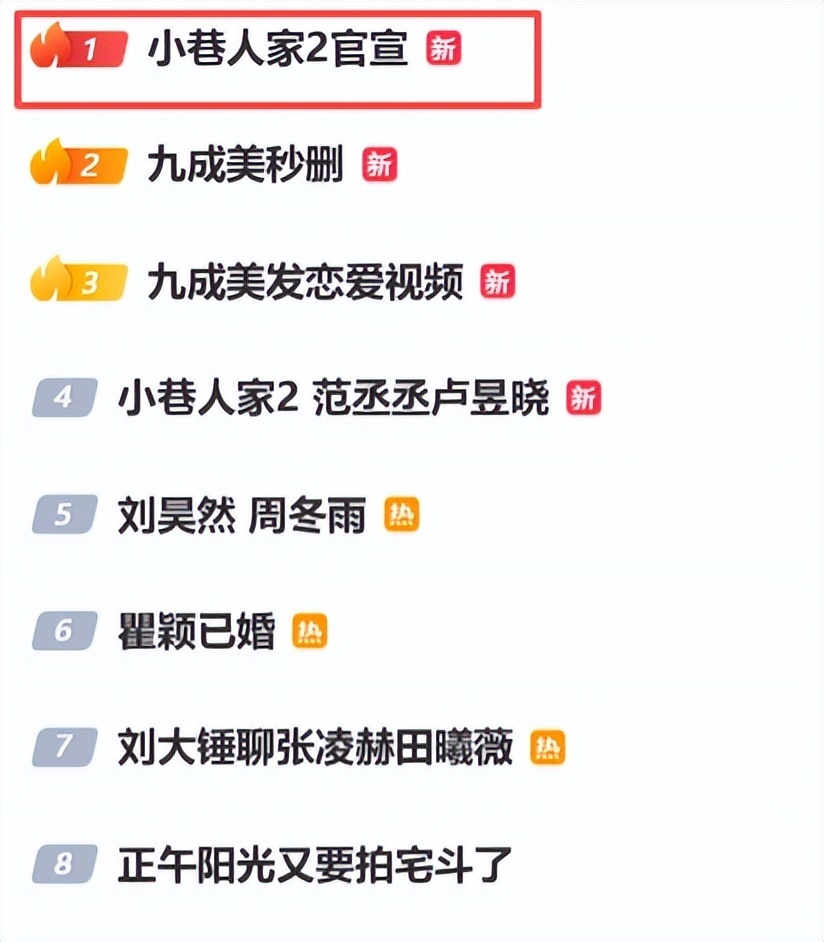Click the 新 badge after 九成美发恋爱视频
Viewport: 824px width, 942px height.
pos(496,282)
